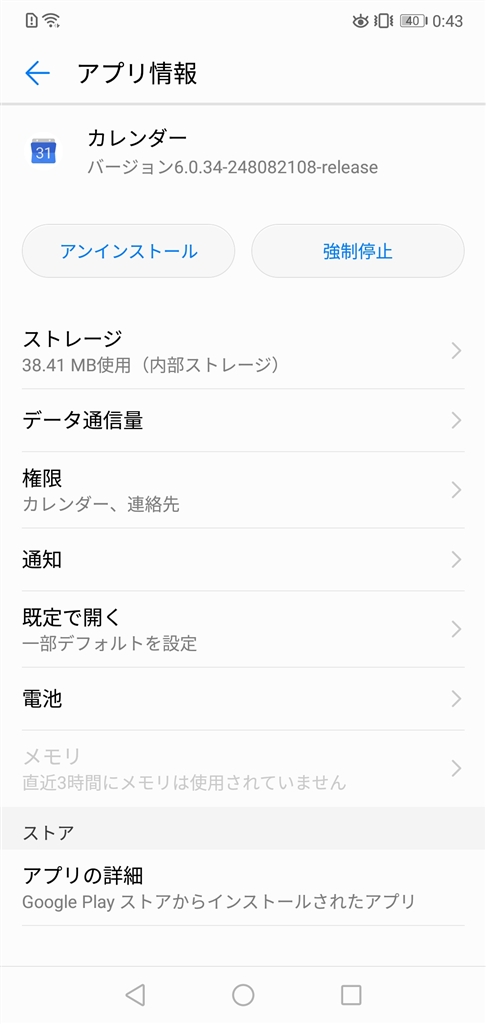This screenshot has height=1024, width=486.
Task: Force stop the app with 強制停止
Action: (x=357, y=251)
